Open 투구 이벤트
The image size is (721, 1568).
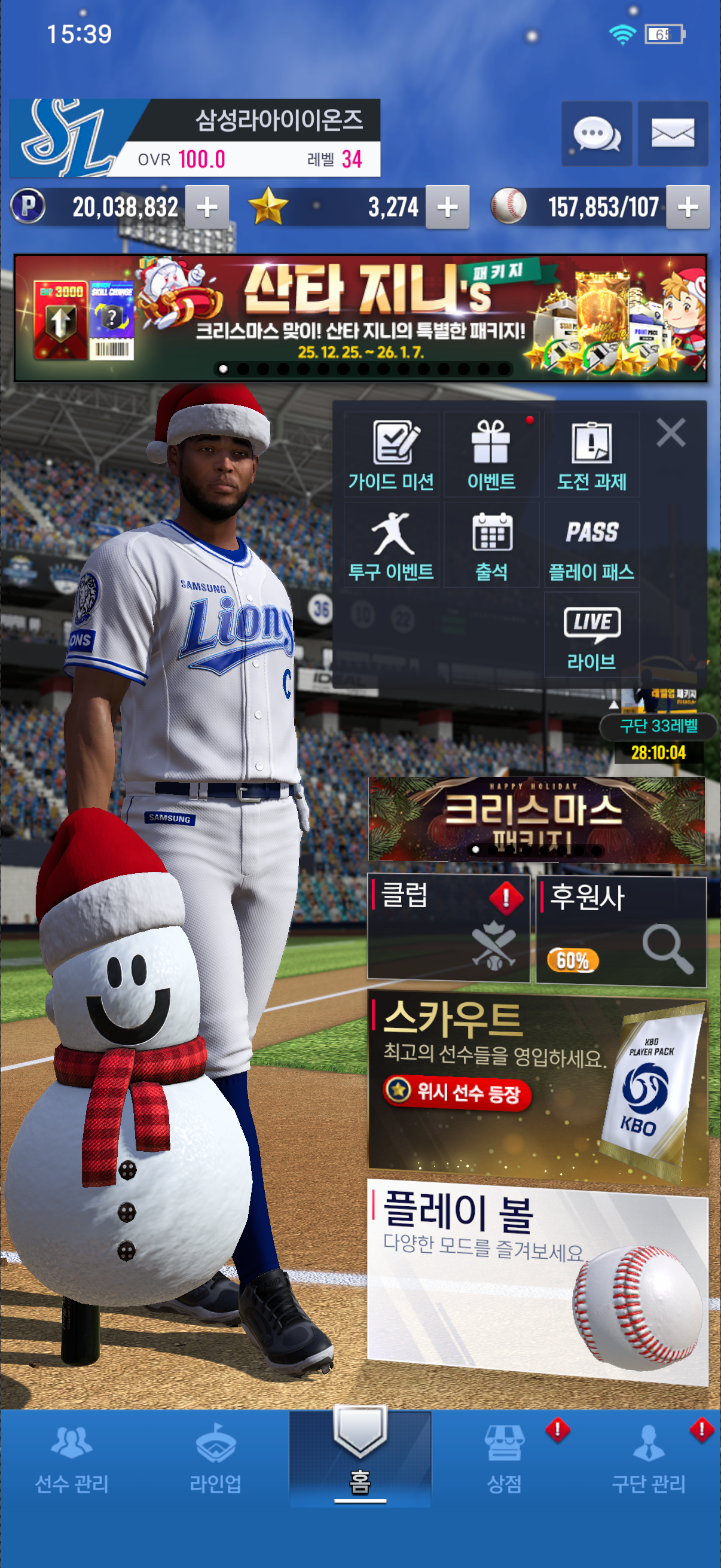(x=391, y=545)
